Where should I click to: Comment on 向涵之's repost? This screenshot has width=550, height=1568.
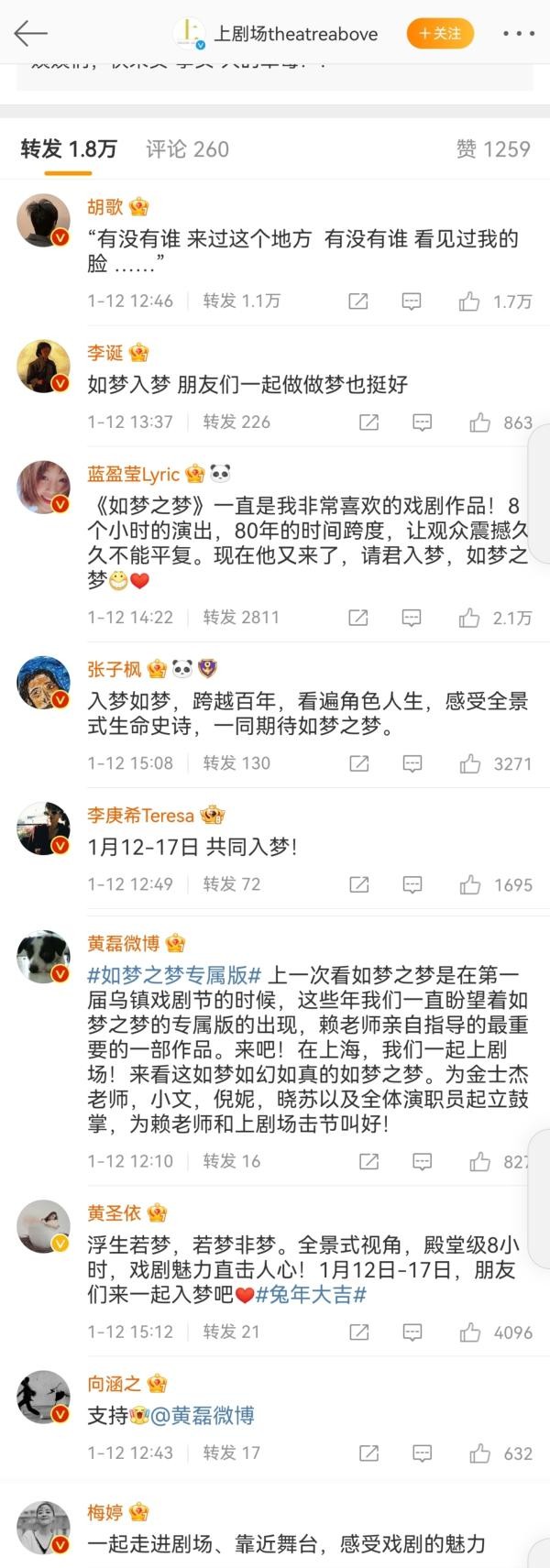(422, 1453)
